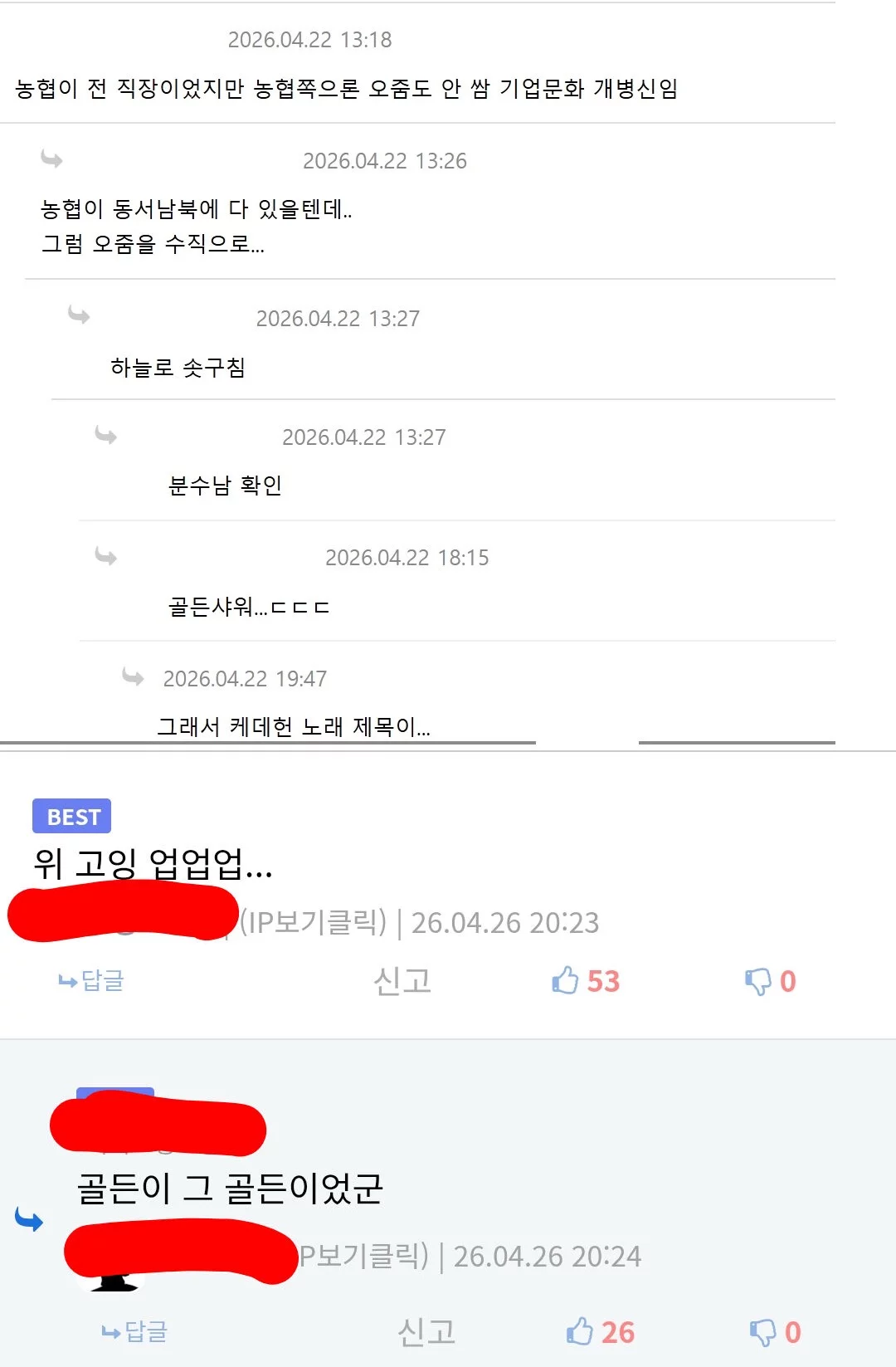Report the '골든이 그 골든이었군' comment

pyautogui.click(x=426, y=1332)
